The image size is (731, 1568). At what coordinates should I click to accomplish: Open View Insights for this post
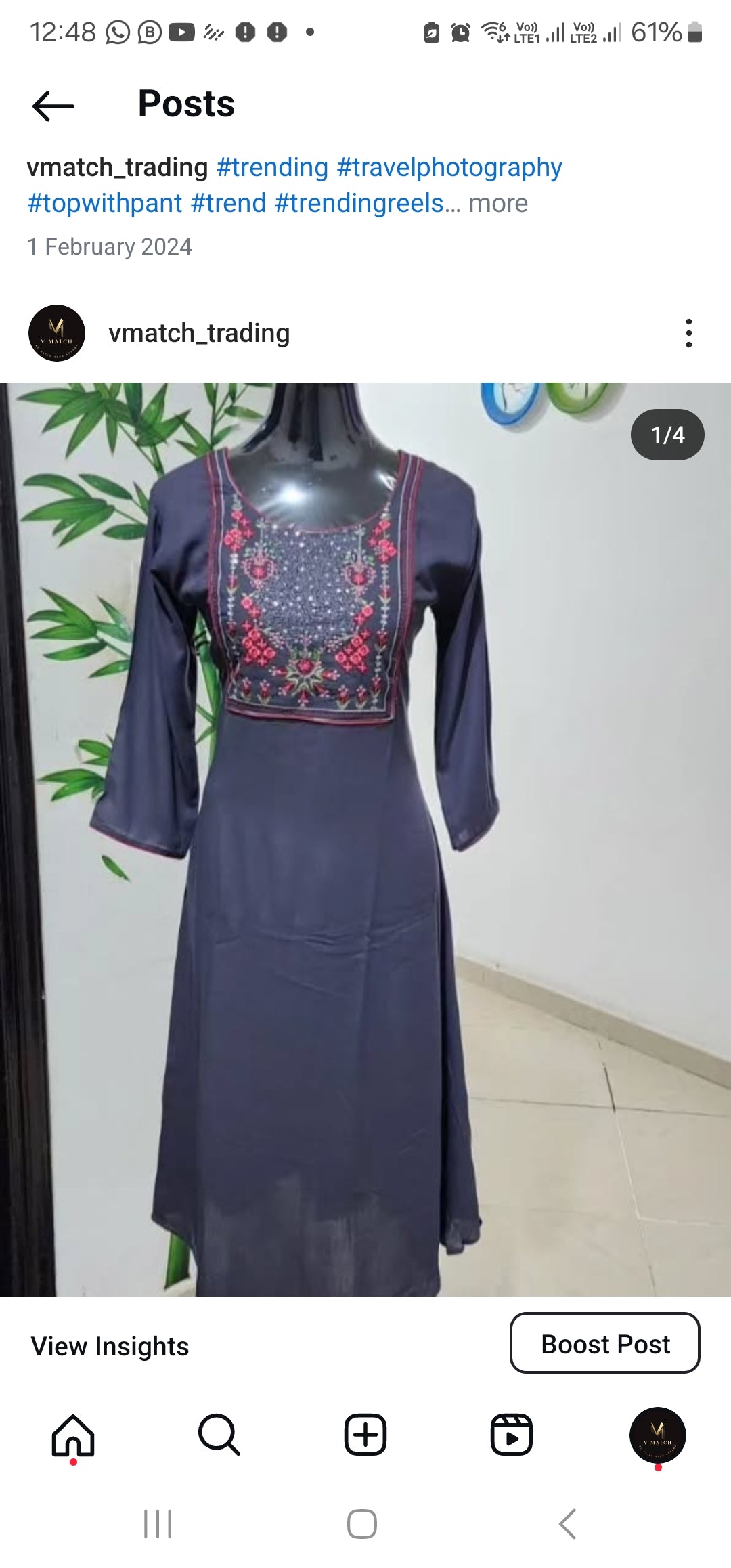tap(110, 1346)
